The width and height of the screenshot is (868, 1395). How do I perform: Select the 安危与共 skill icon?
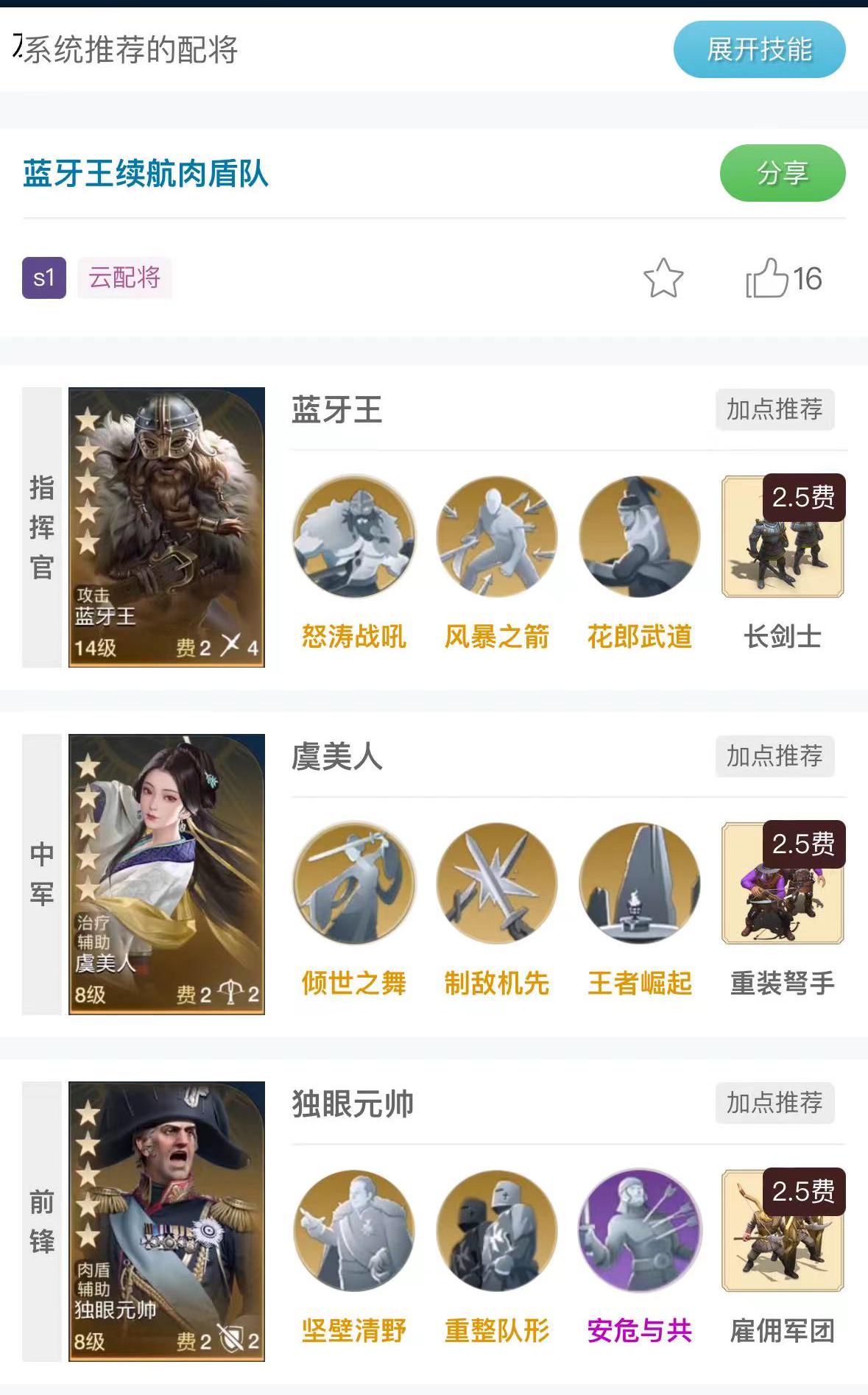640,1230
